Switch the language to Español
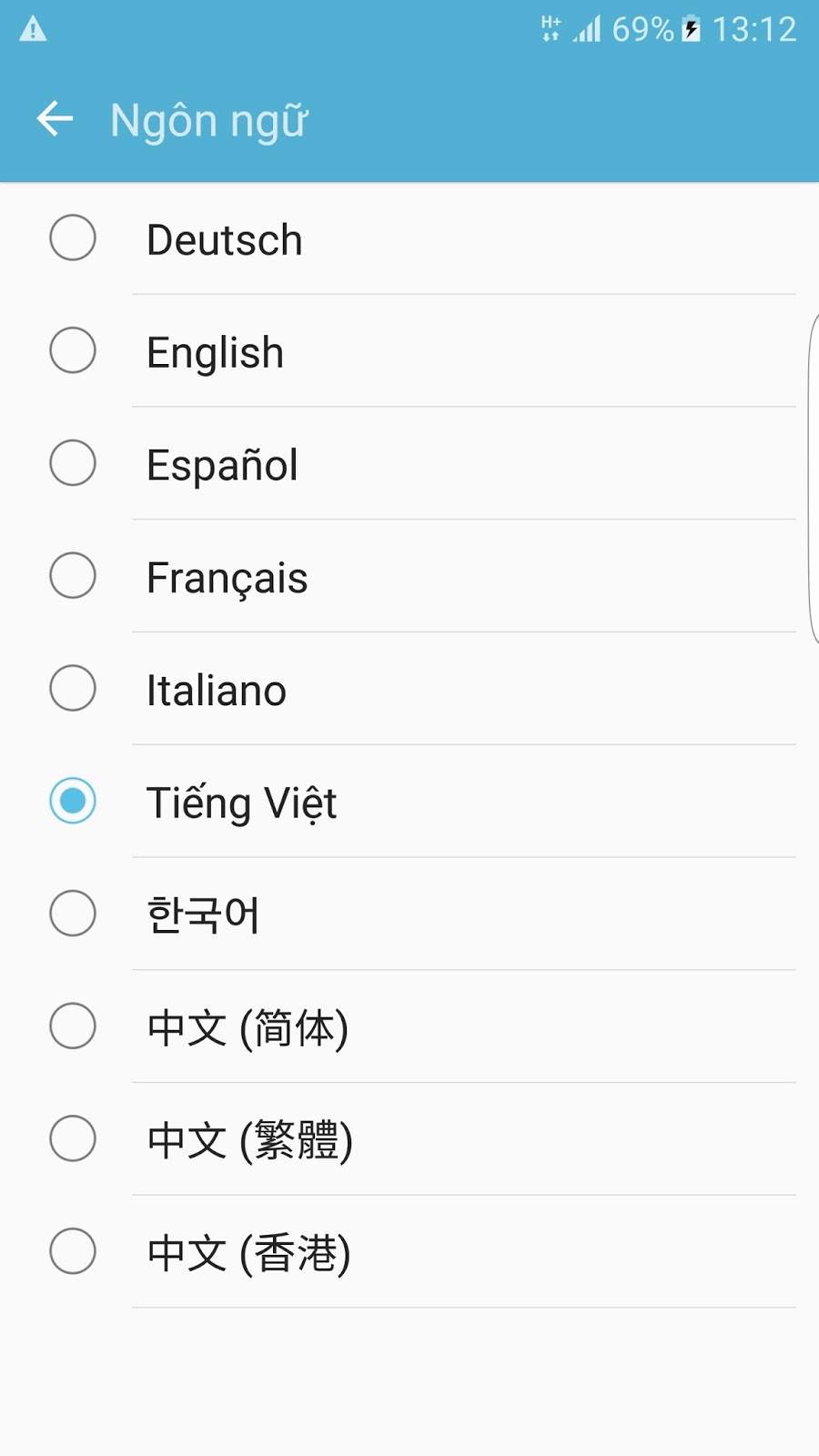This screenshot has height=1456, width=819. click(409, 464)
